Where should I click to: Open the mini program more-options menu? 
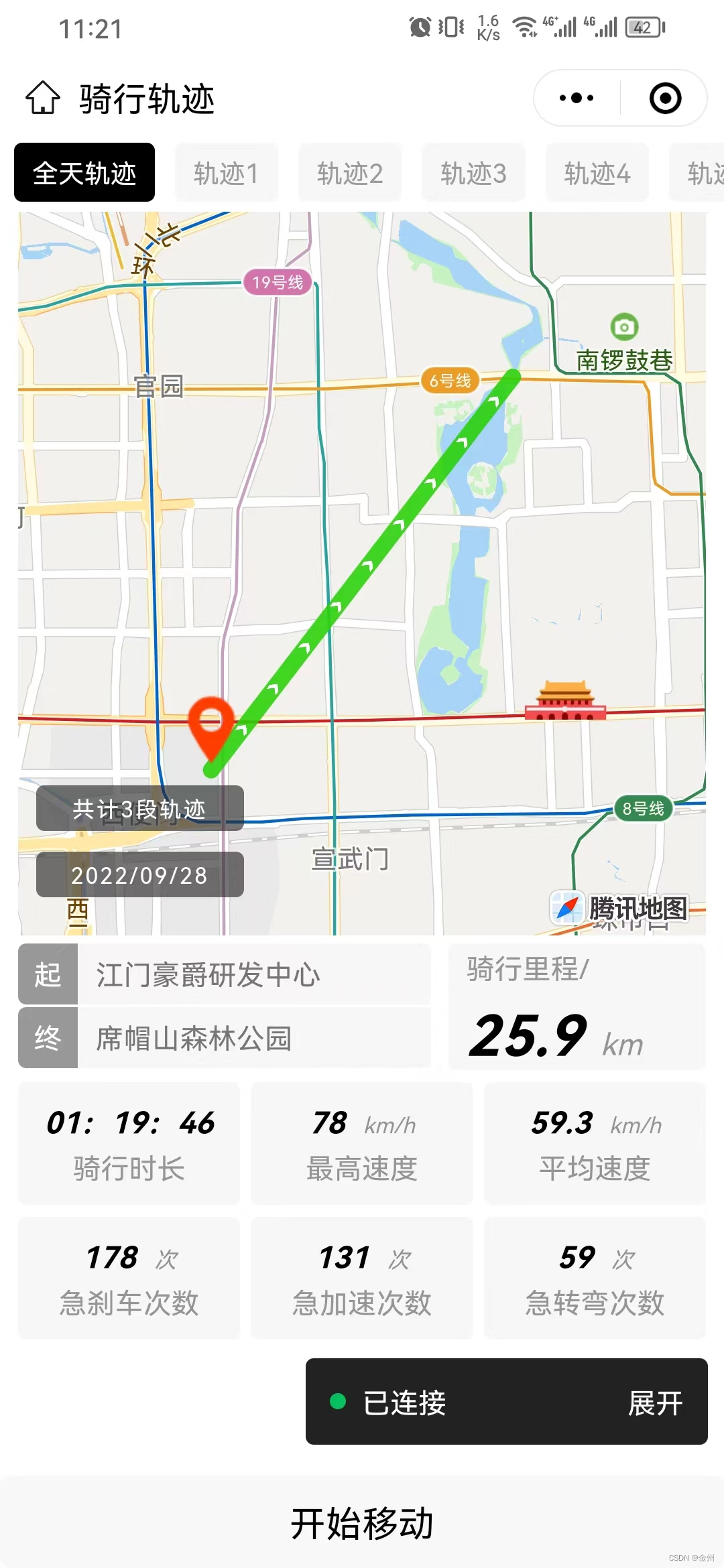point(577,98)
